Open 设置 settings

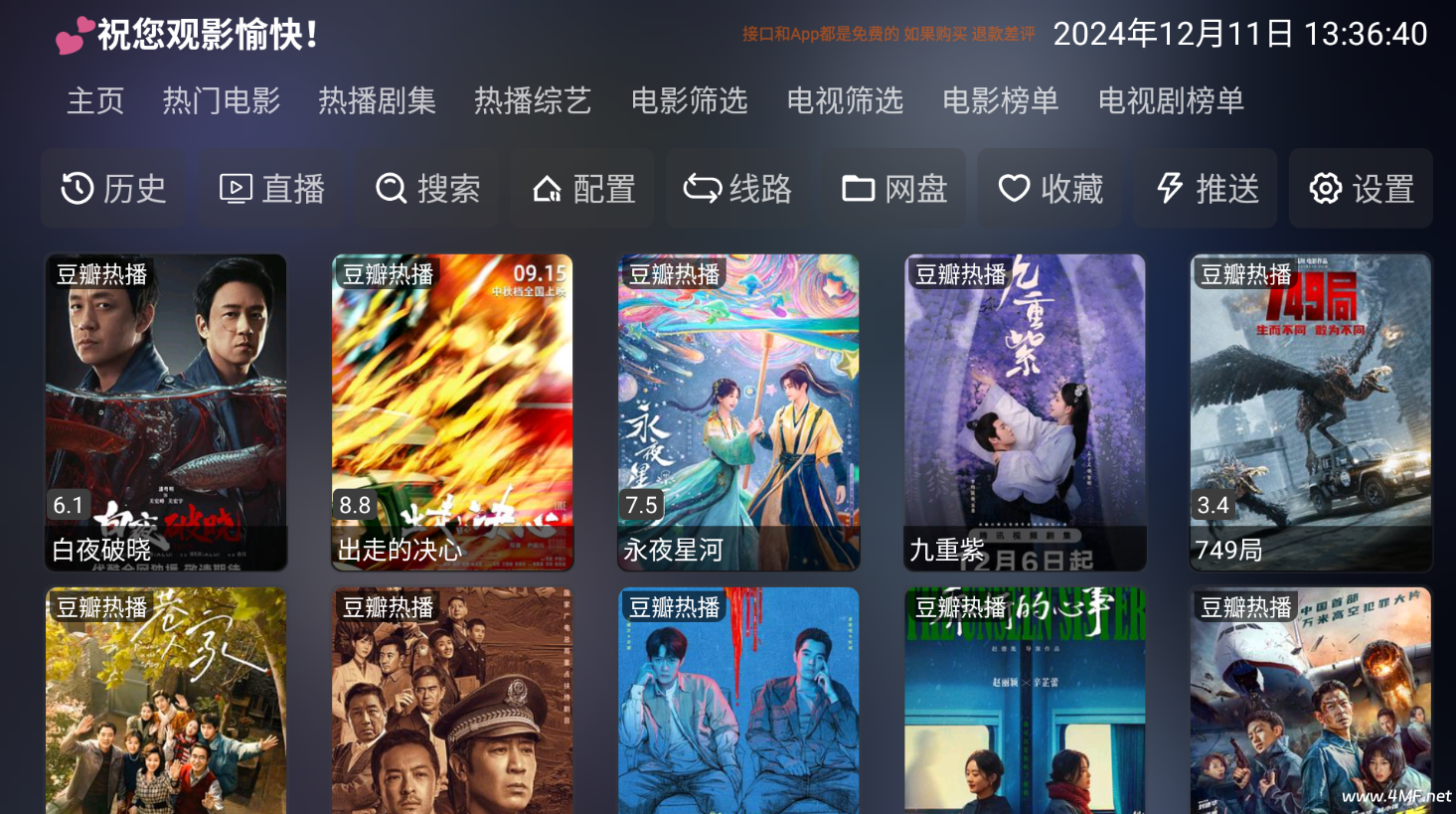pos(1361,189)
